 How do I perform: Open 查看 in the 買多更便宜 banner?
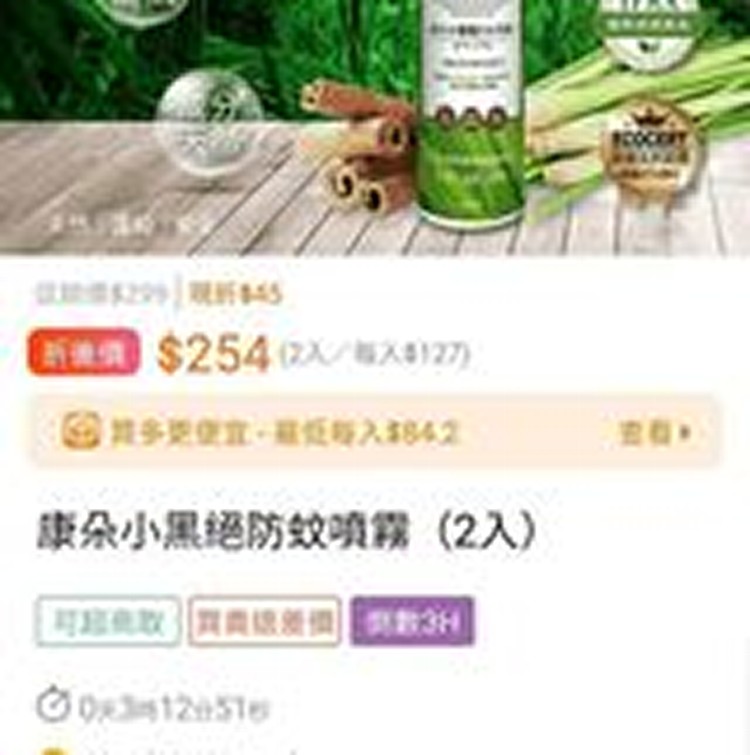(654, 432)
